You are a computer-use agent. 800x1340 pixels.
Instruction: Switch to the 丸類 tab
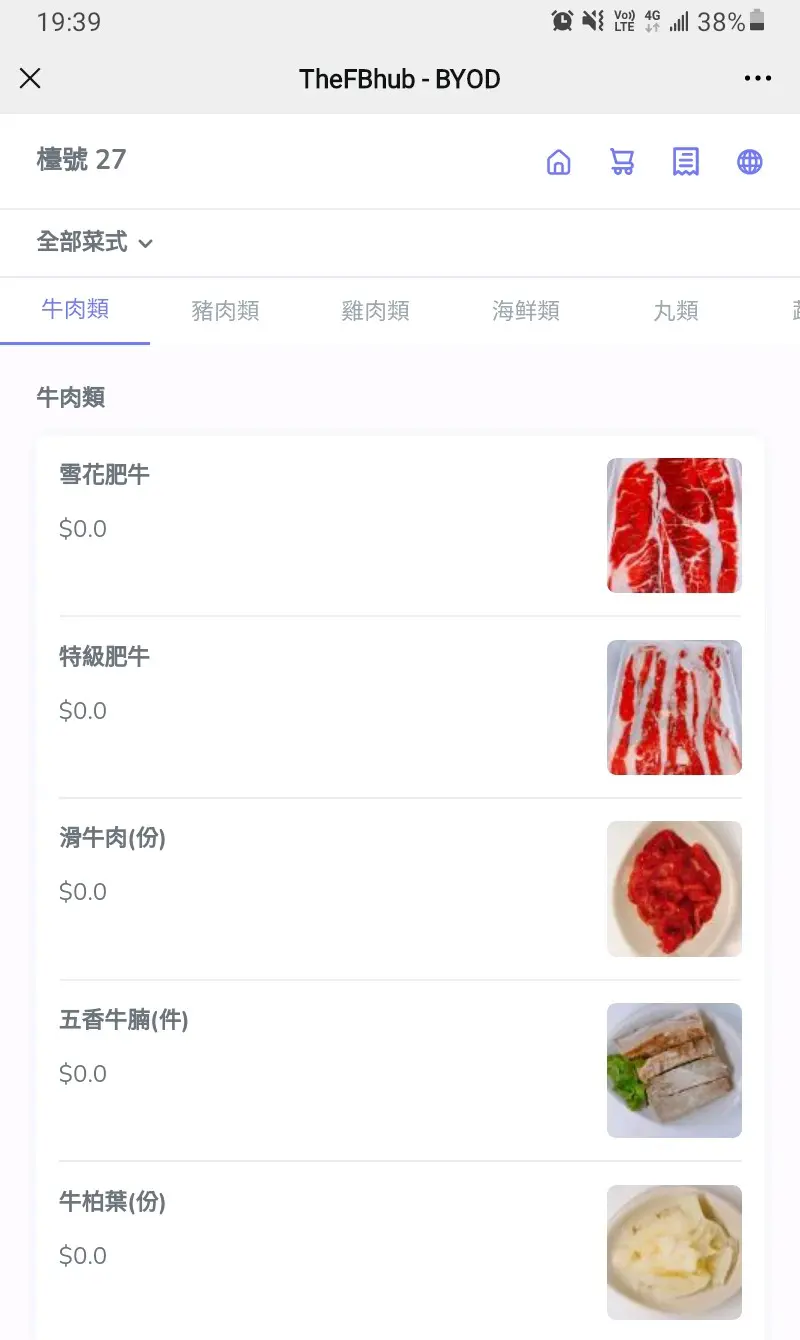pyautogui.click(x=675, y=311)
